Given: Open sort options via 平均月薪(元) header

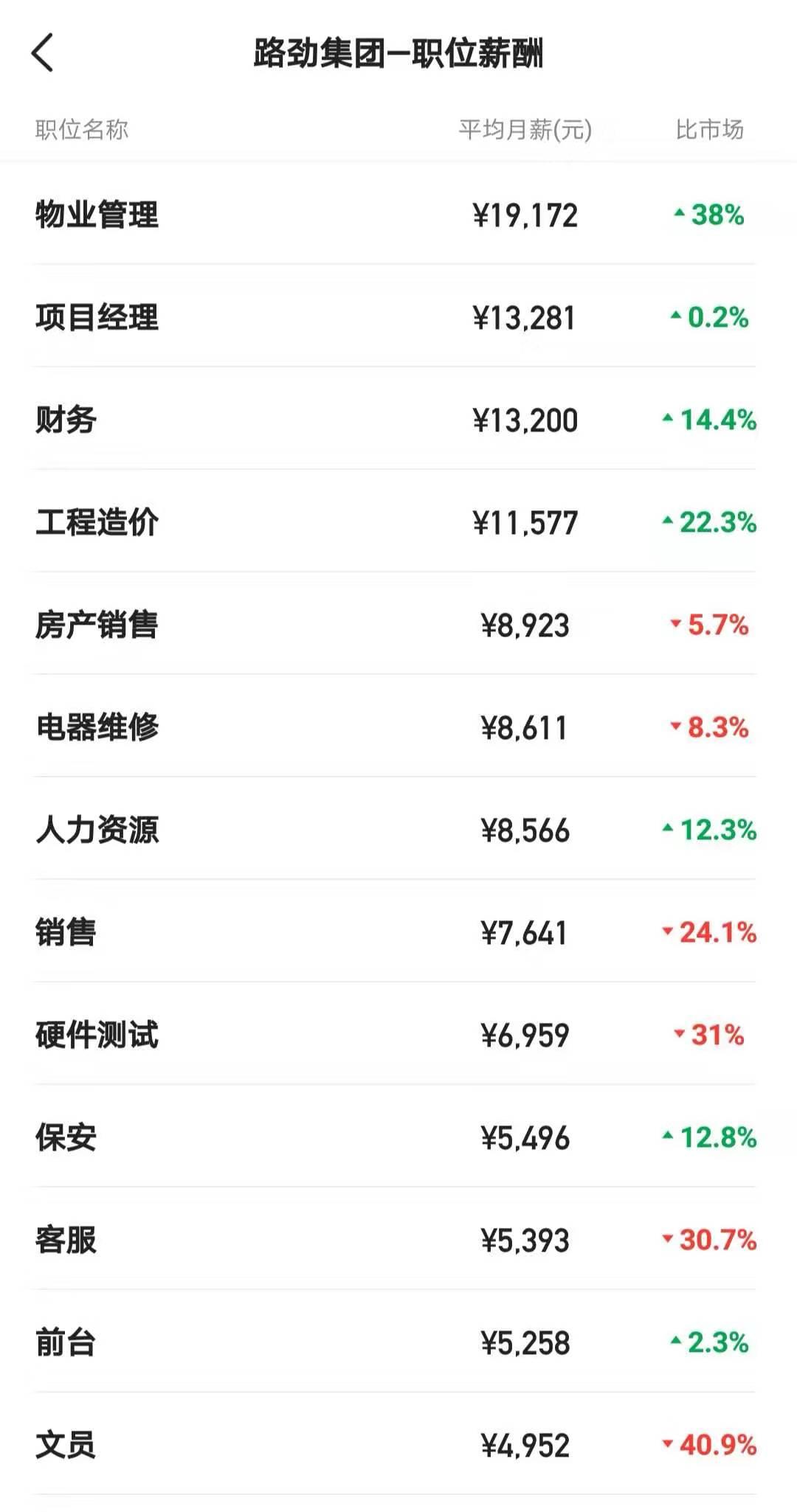Looking at the screenshot, I should coord(525,127).
